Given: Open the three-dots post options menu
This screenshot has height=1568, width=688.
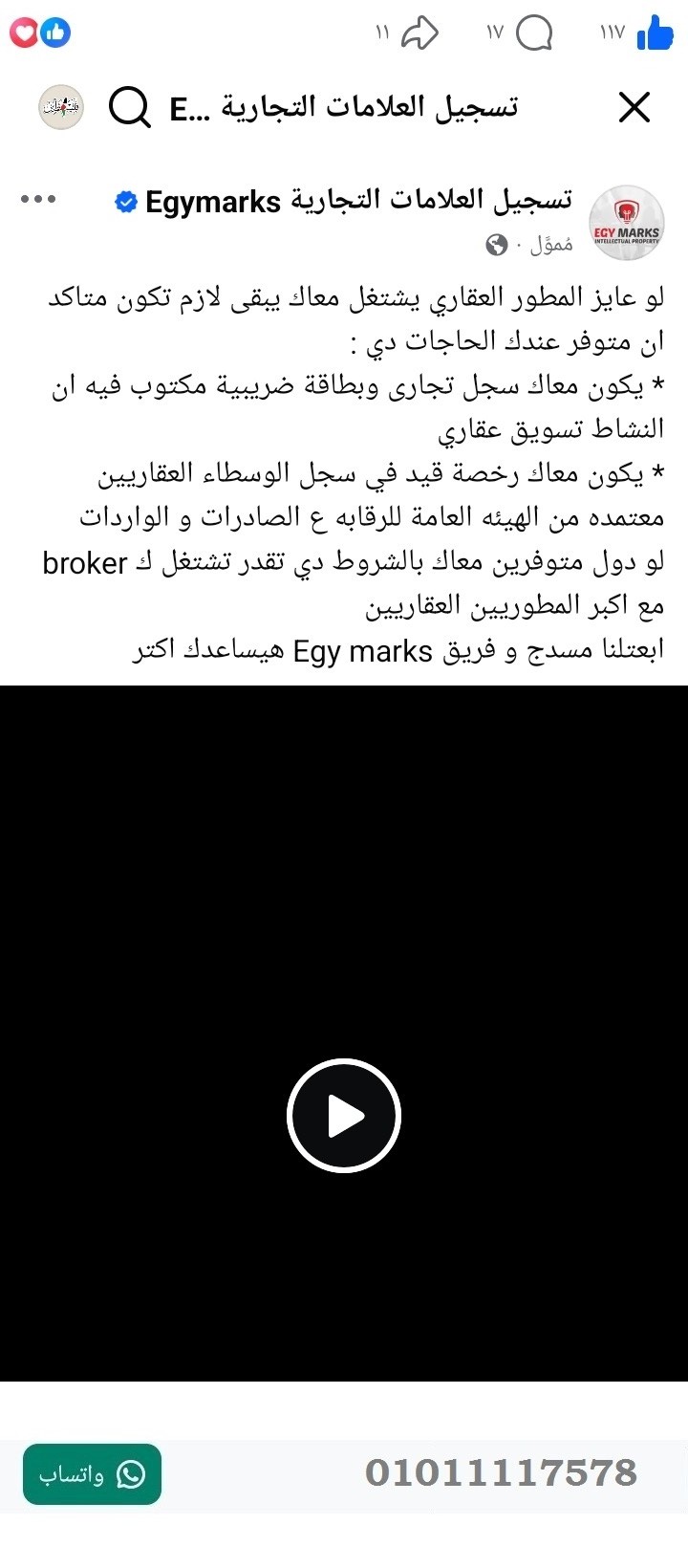Looking at the screenshot, I should point(39,200).
